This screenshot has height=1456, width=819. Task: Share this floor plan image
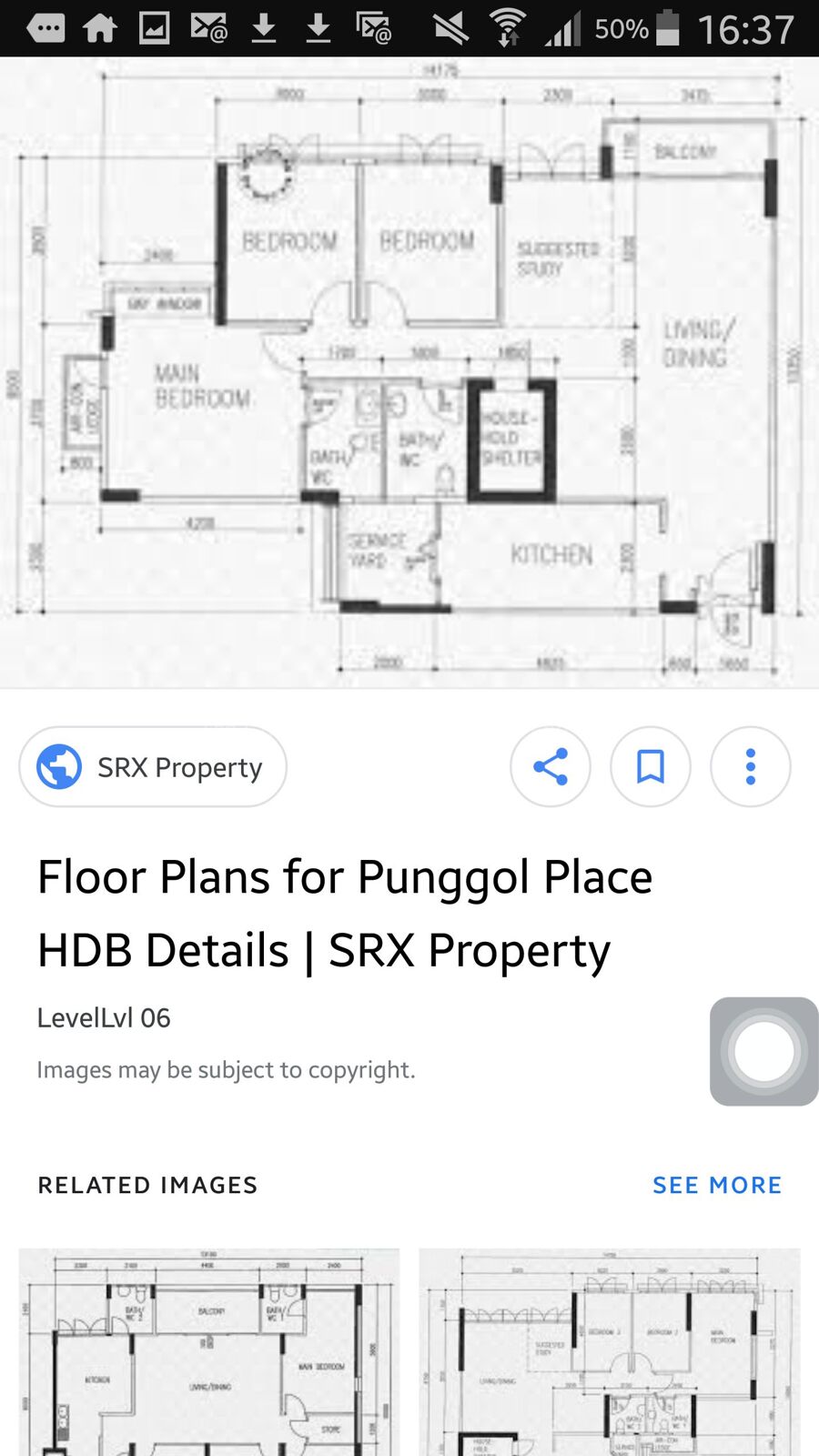(551, 767)
